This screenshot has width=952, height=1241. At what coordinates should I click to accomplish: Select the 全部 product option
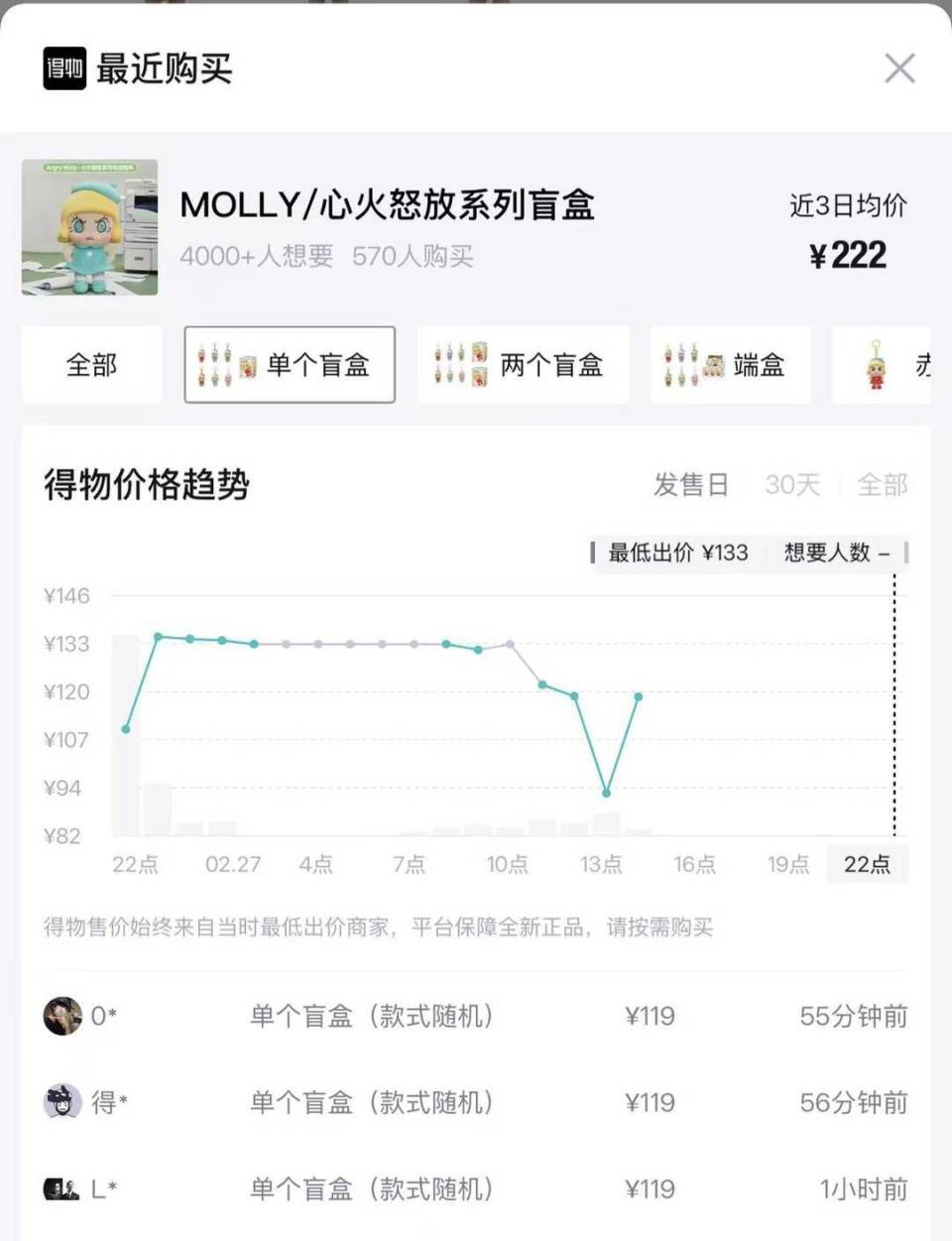(x=91, y=365)
